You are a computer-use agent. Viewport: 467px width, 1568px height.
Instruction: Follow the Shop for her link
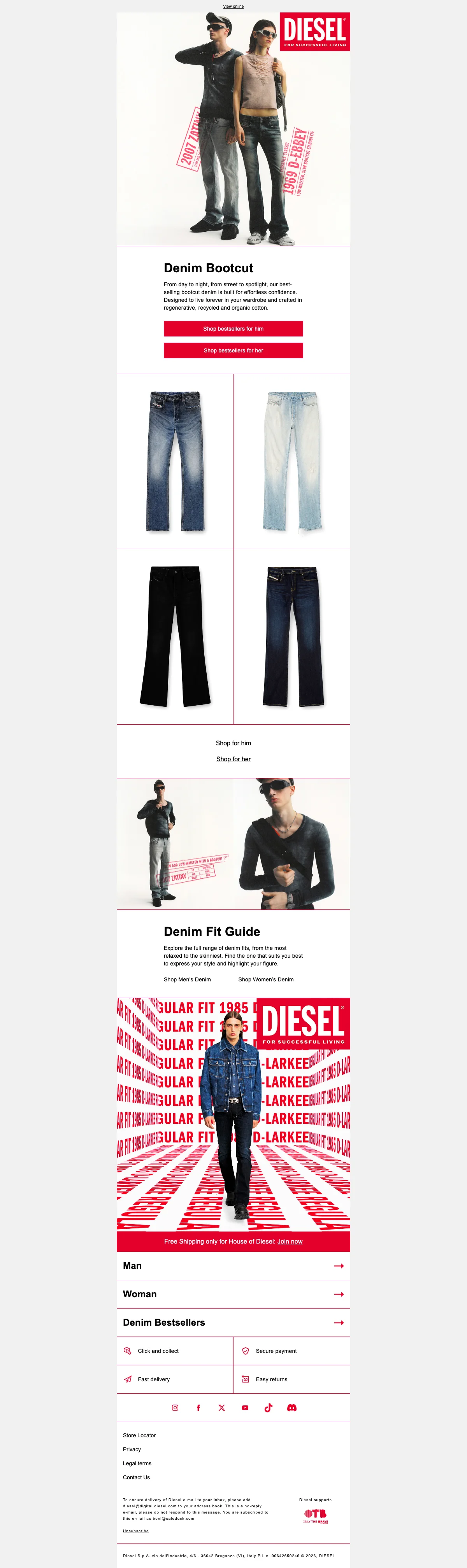(x=233, y=759)
